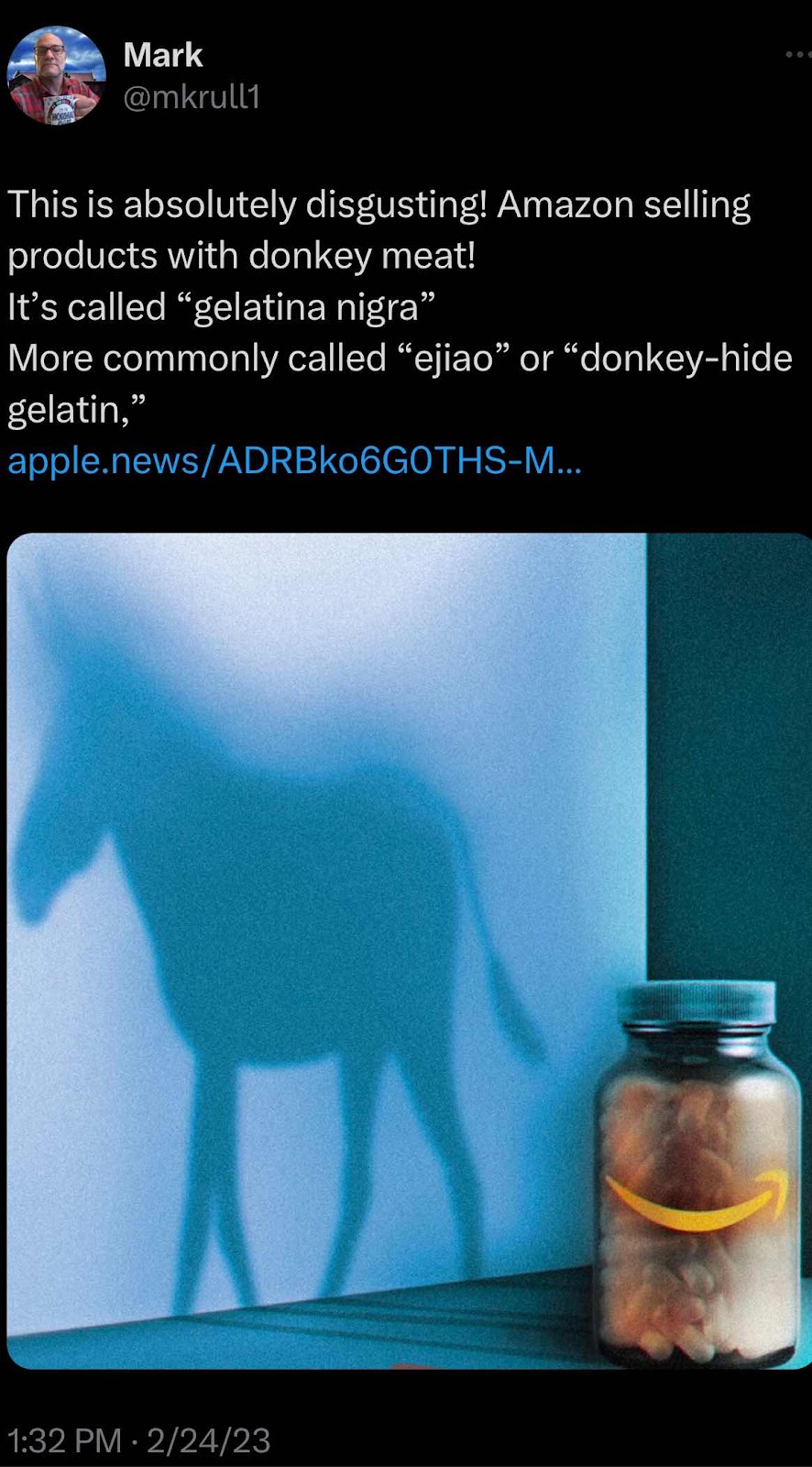This screenshot has width=812, height=1467.
Task: View the donkey shadow image full screen
Action: pyautogui.click(x=409, y=950)
